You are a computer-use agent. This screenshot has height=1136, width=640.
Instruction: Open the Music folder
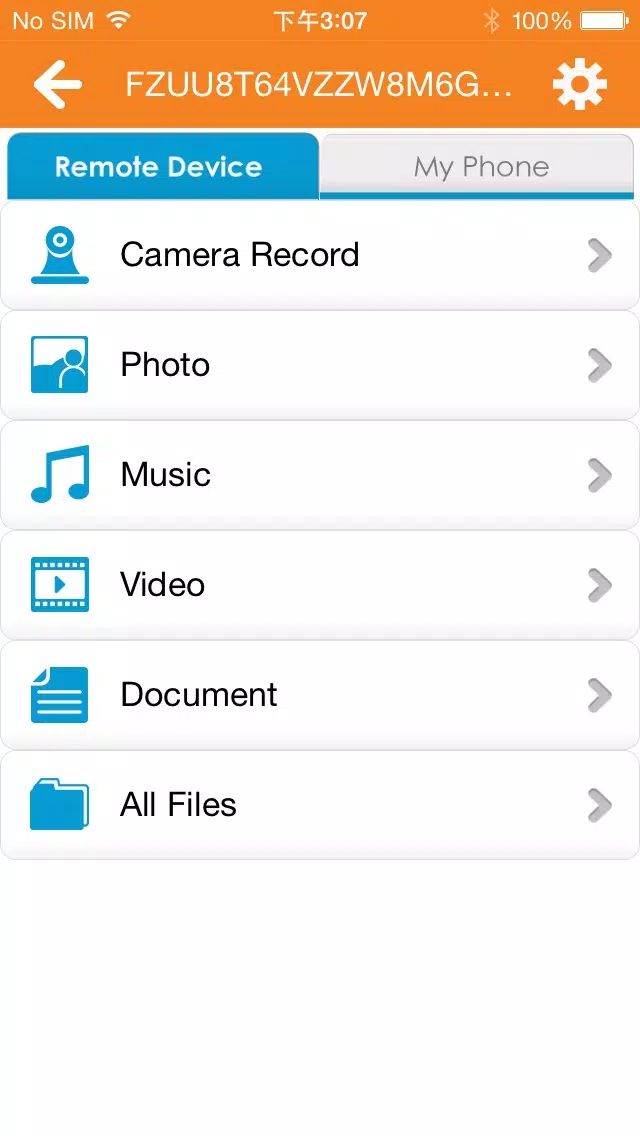[320, 475]
